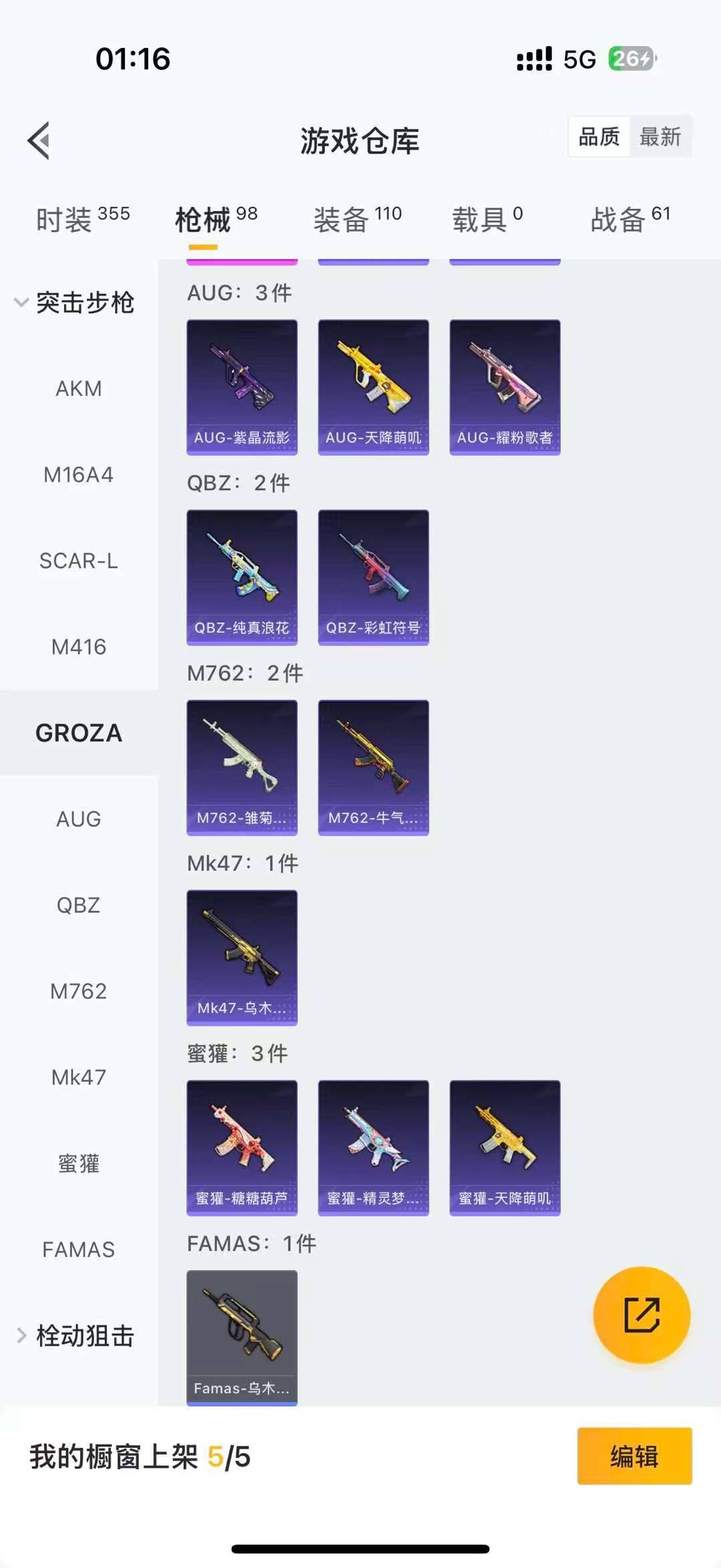Choose FAMAS in the sidebar list
Viewport: 721px width, 1568px height.
click(x=79, y=1249)
